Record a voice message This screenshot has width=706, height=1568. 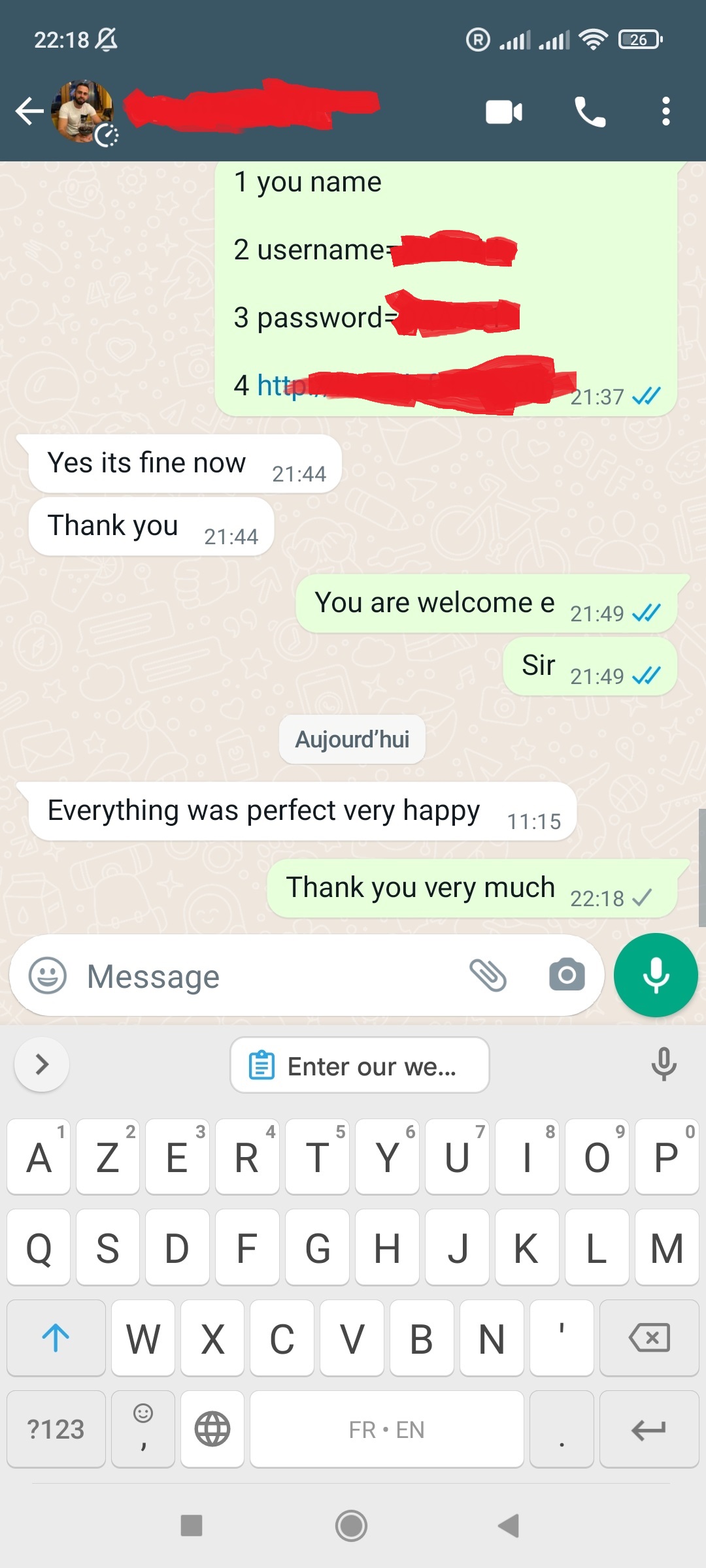656,975
